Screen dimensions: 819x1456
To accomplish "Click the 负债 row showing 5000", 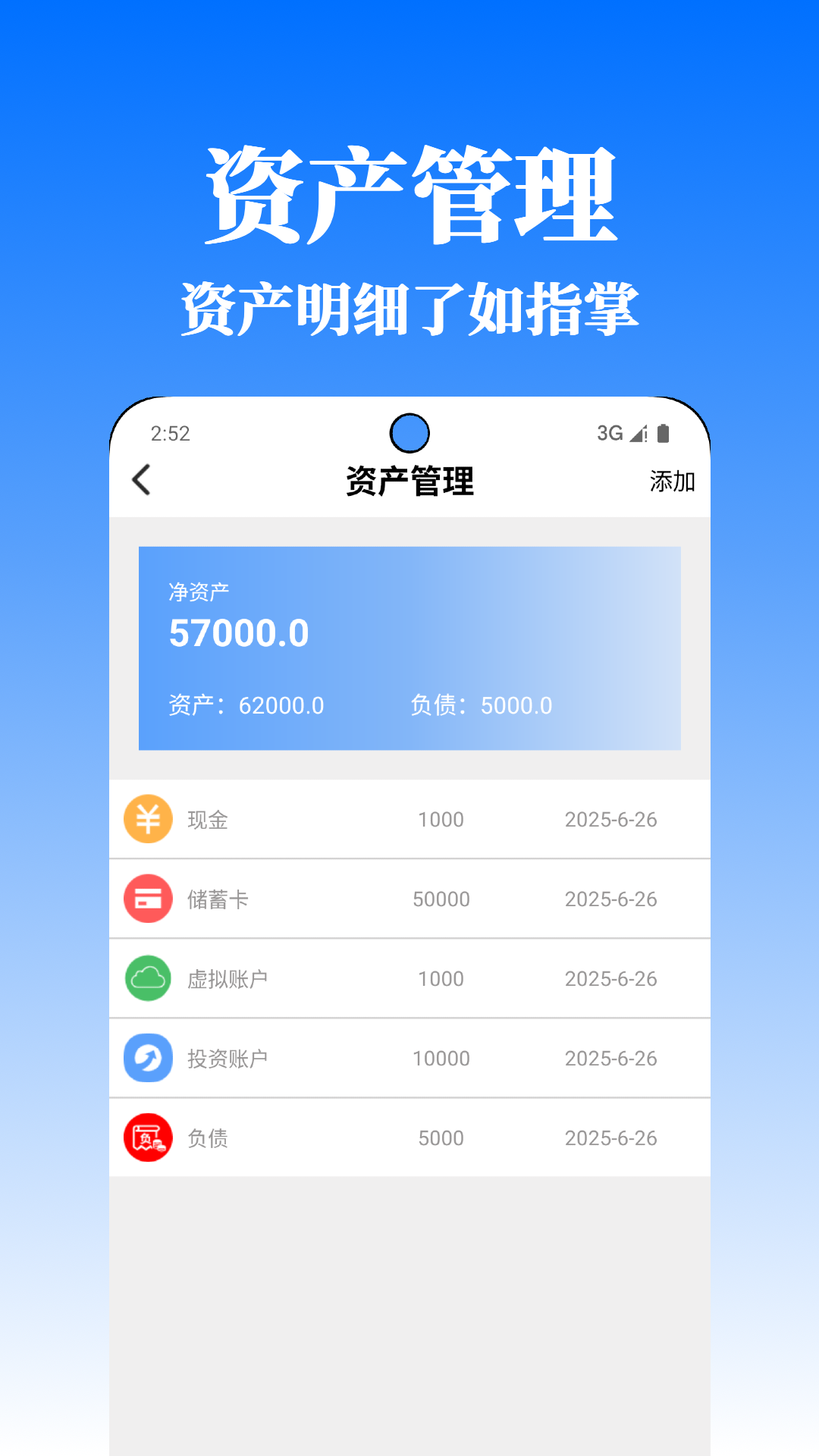I will (409, 1137).
